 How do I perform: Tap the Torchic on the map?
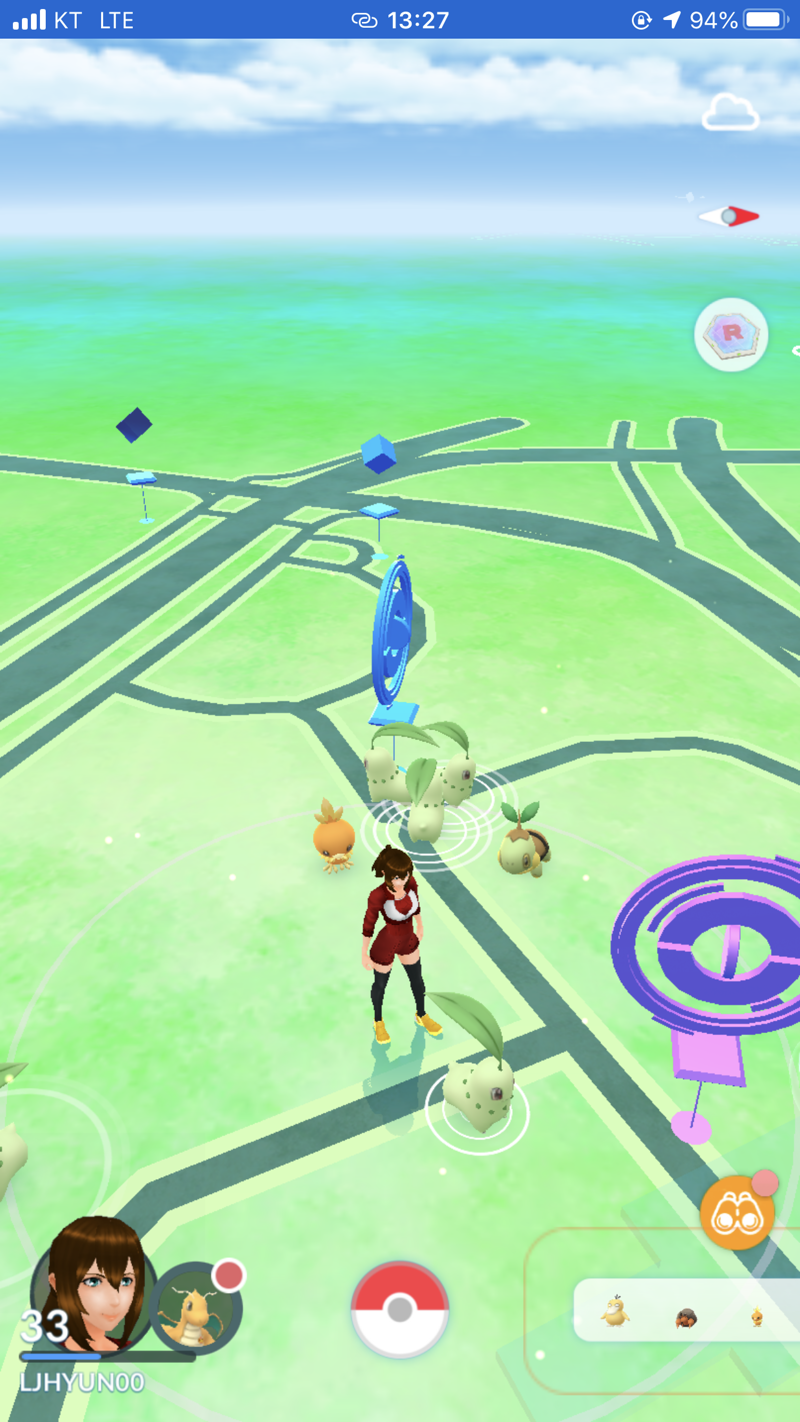coord(333,836)
